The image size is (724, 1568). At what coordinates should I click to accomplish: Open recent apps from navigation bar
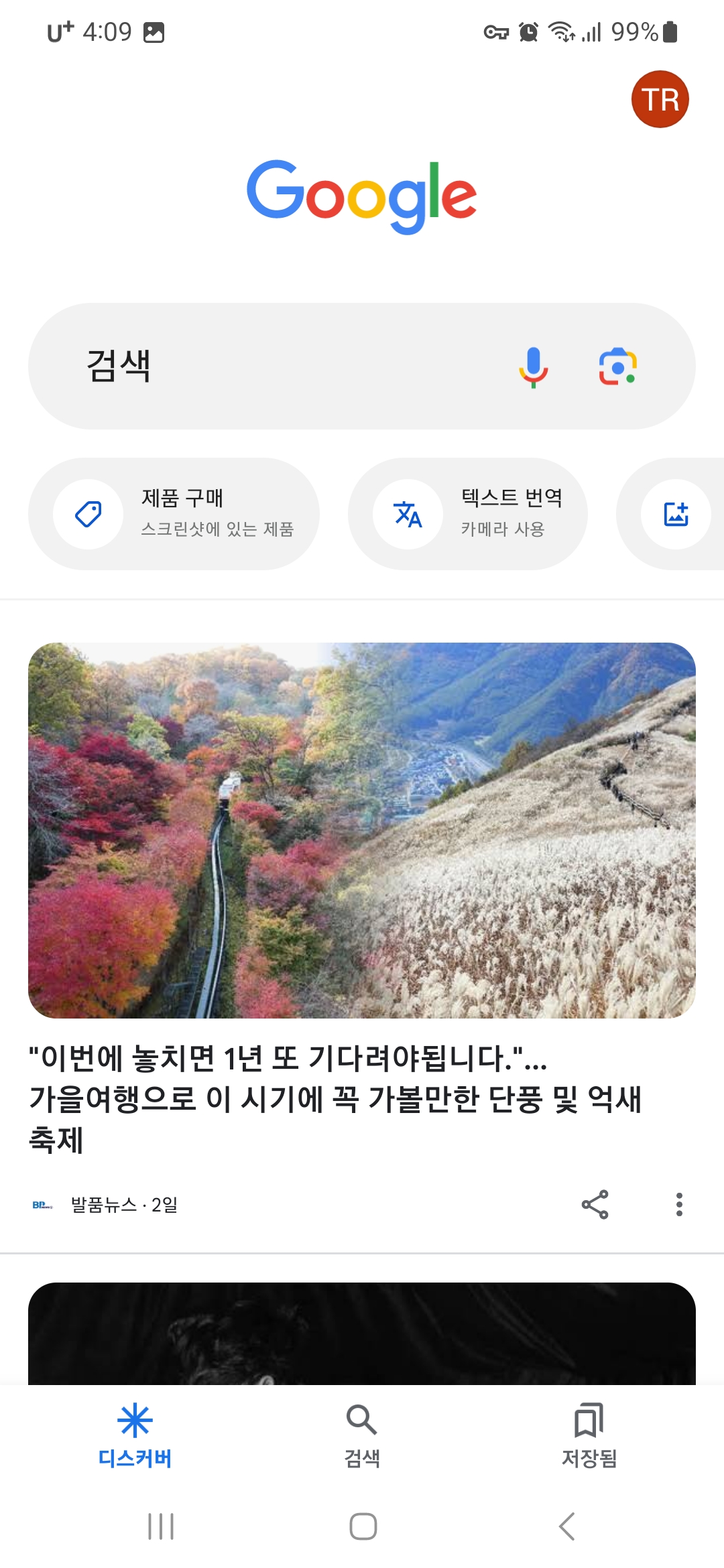tap(161, 1526)
